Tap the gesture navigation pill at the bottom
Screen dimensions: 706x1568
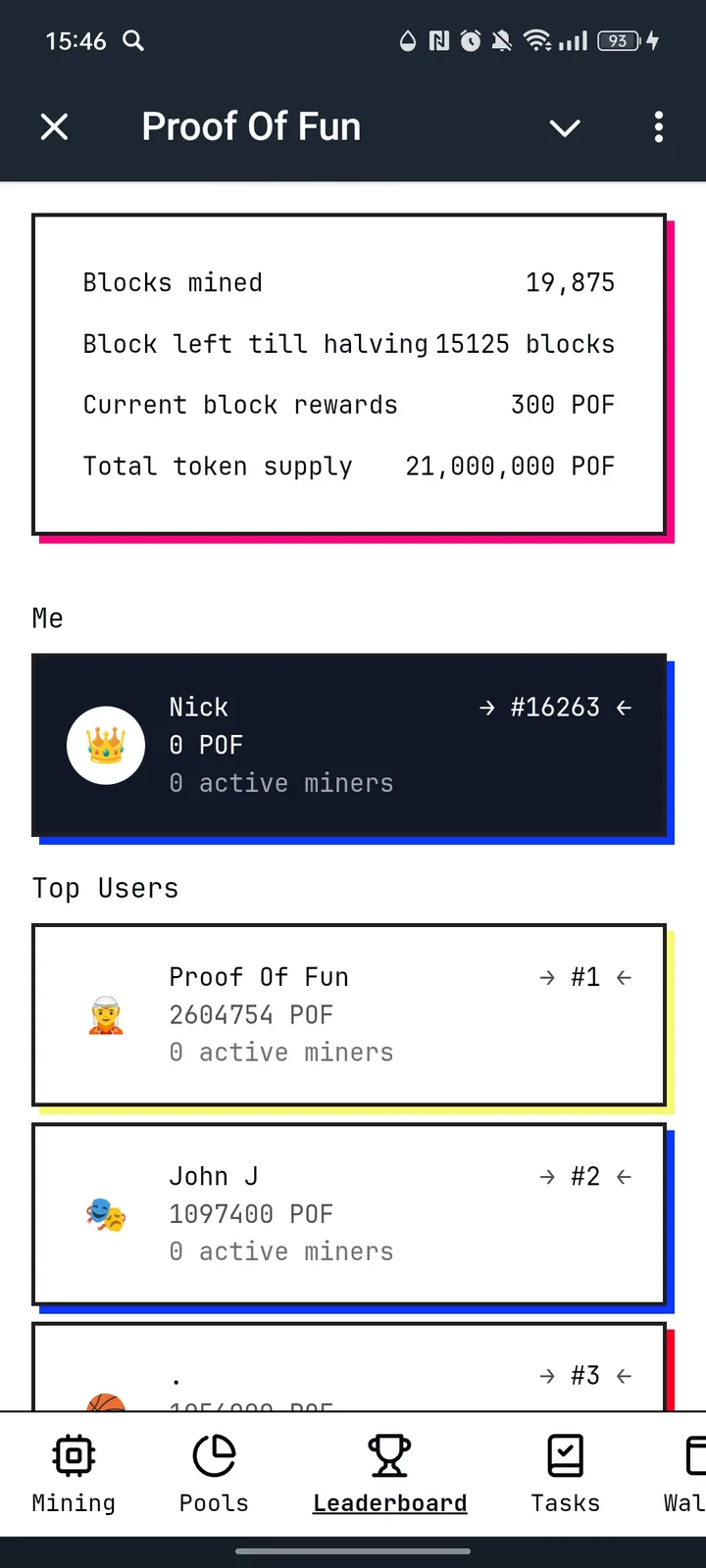point(353,1551)
